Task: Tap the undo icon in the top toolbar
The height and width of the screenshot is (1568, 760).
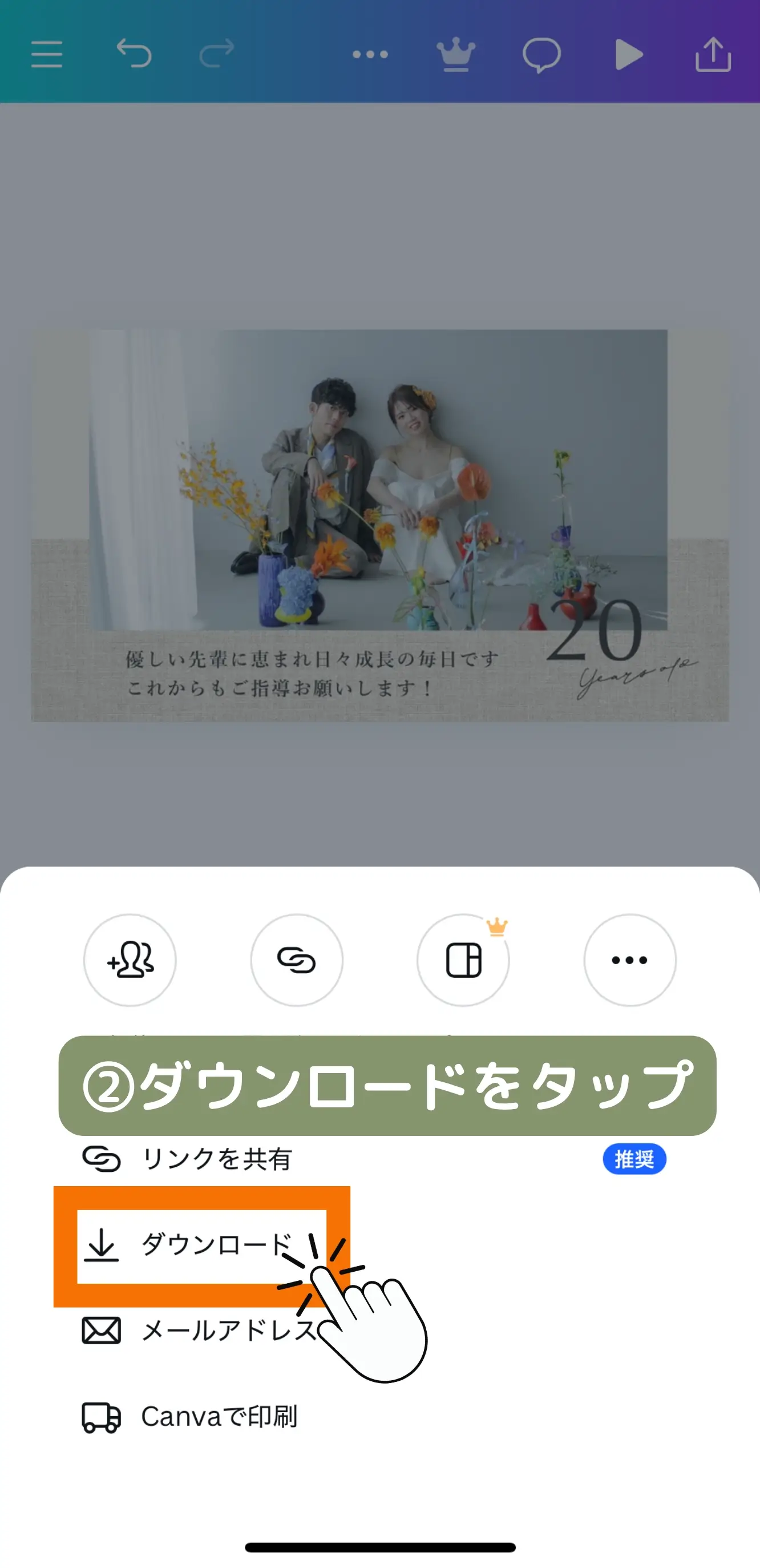Action: [136, 55]
